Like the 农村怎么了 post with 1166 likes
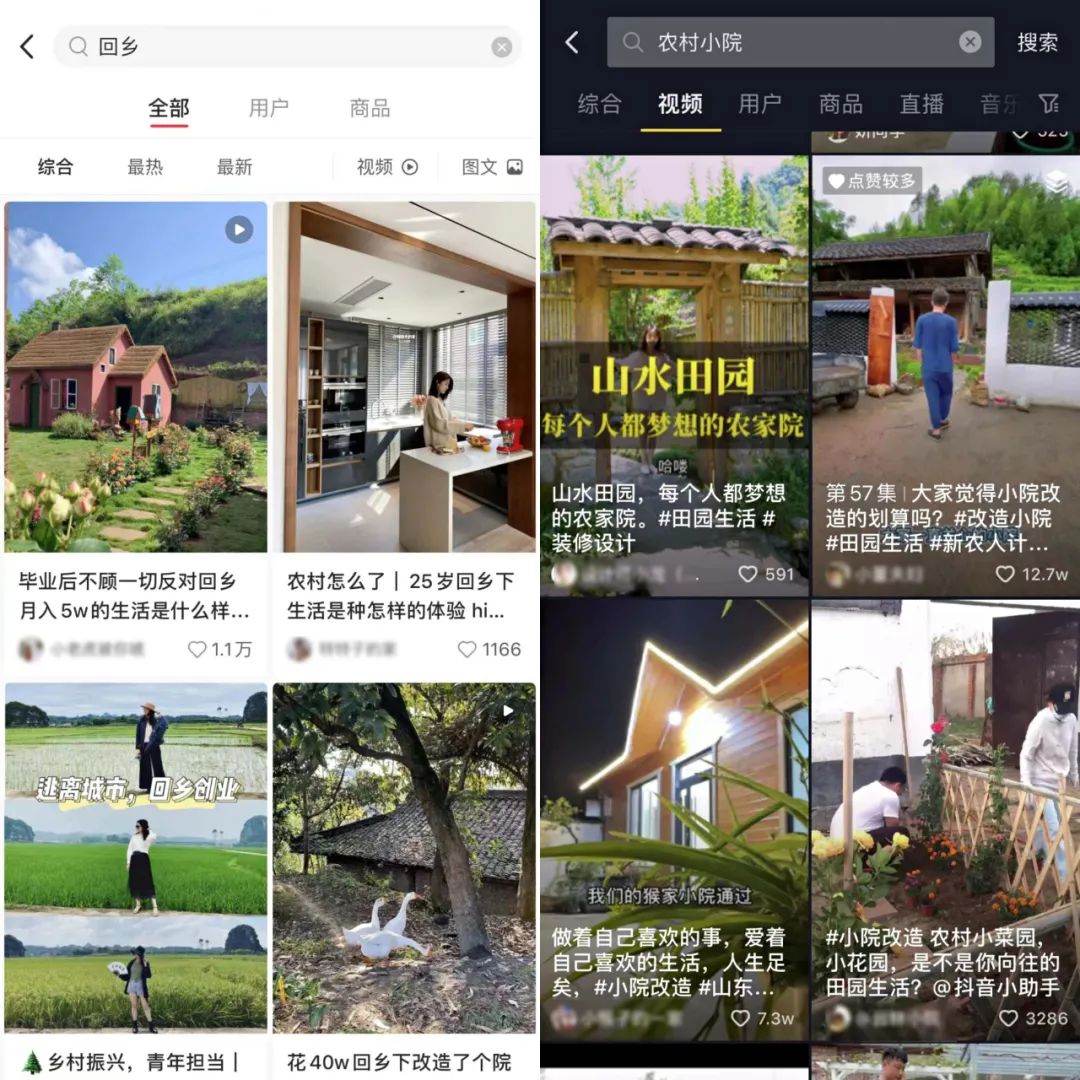The image size is (1080, 1080). [467, 649]
